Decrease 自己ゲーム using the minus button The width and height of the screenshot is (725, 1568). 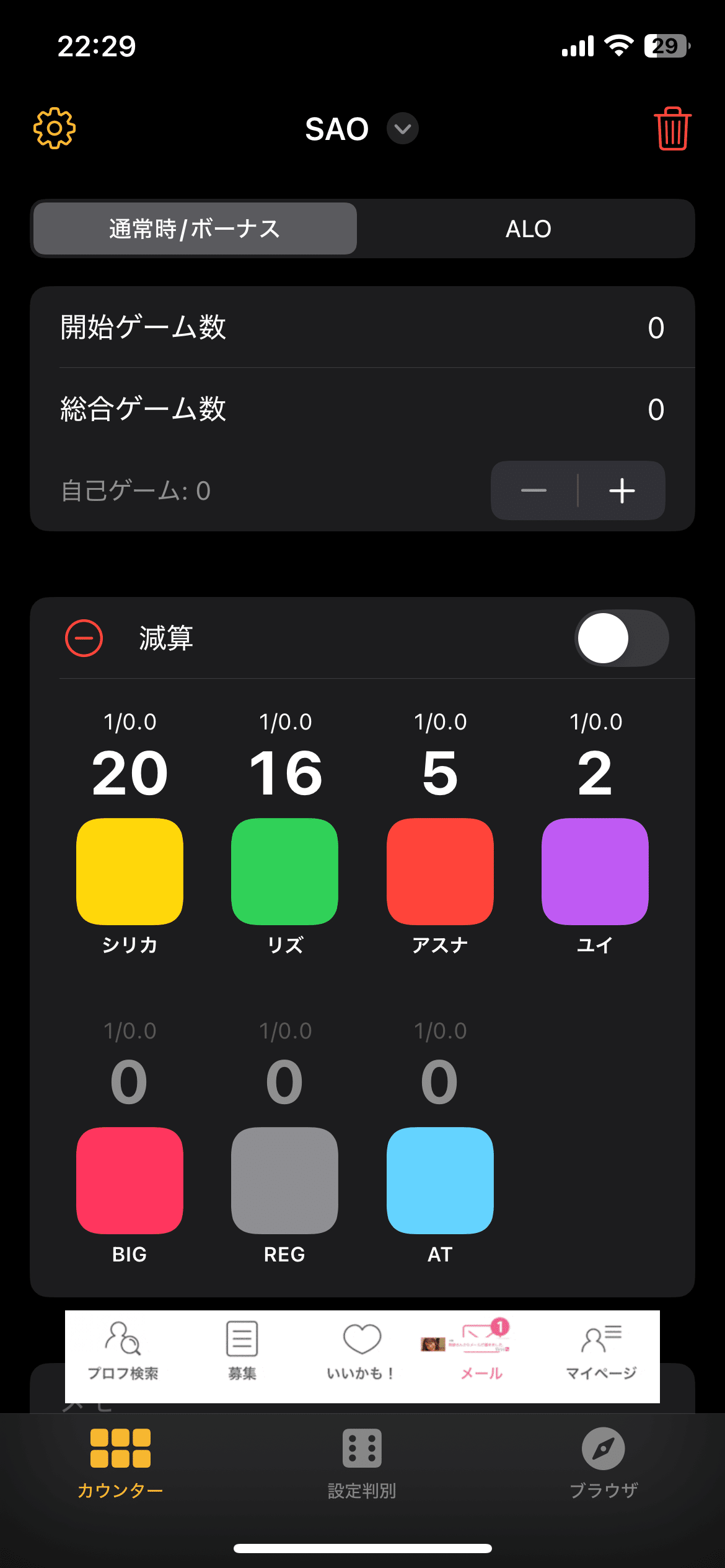click(x=534, y=491)
